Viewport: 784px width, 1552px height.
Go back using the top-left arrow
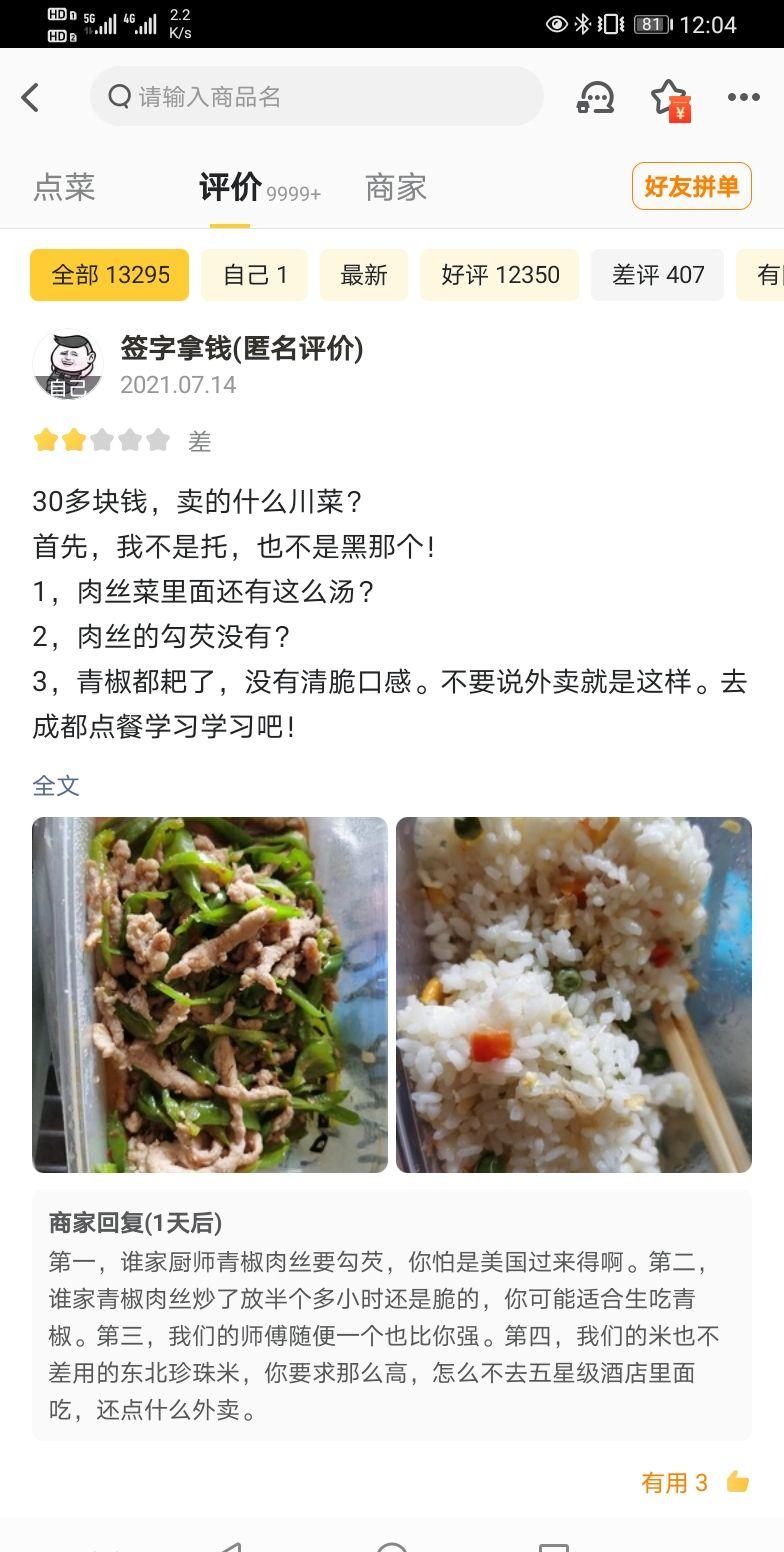point(30,97)
